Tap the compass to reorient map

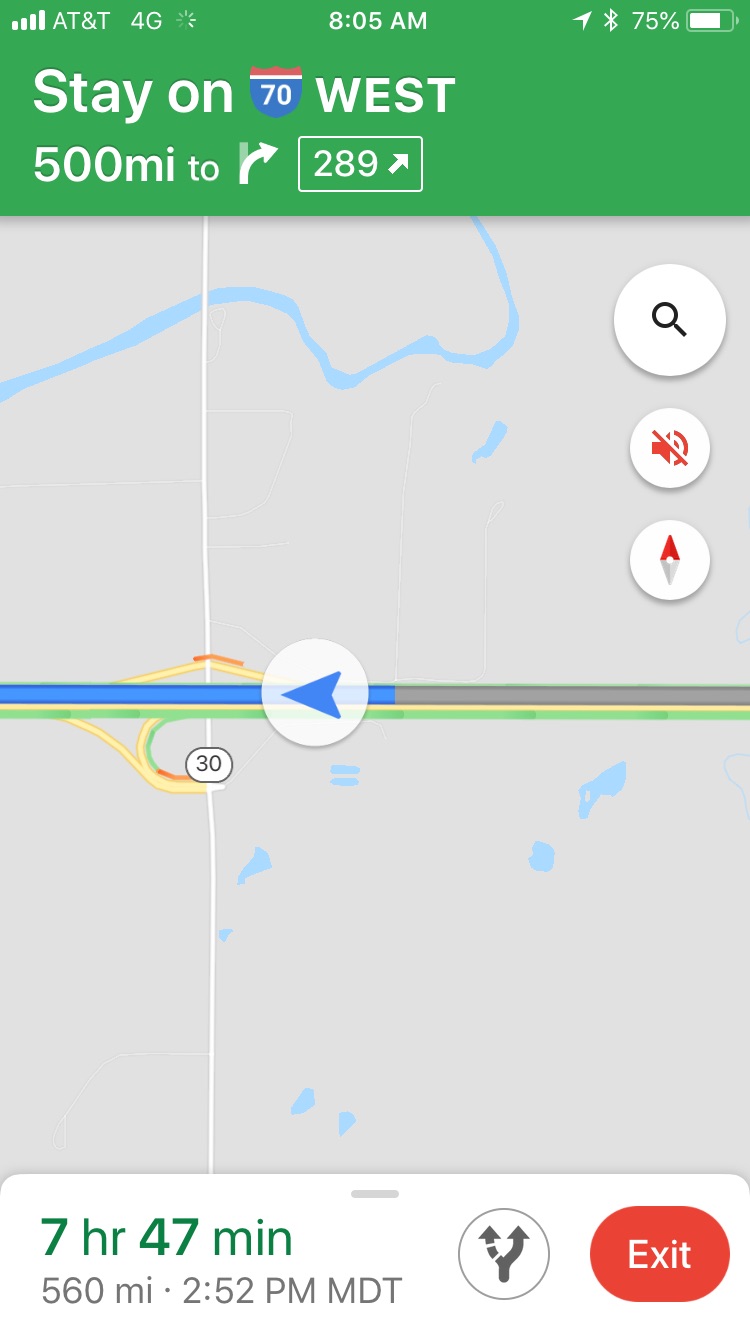(669, 560)
